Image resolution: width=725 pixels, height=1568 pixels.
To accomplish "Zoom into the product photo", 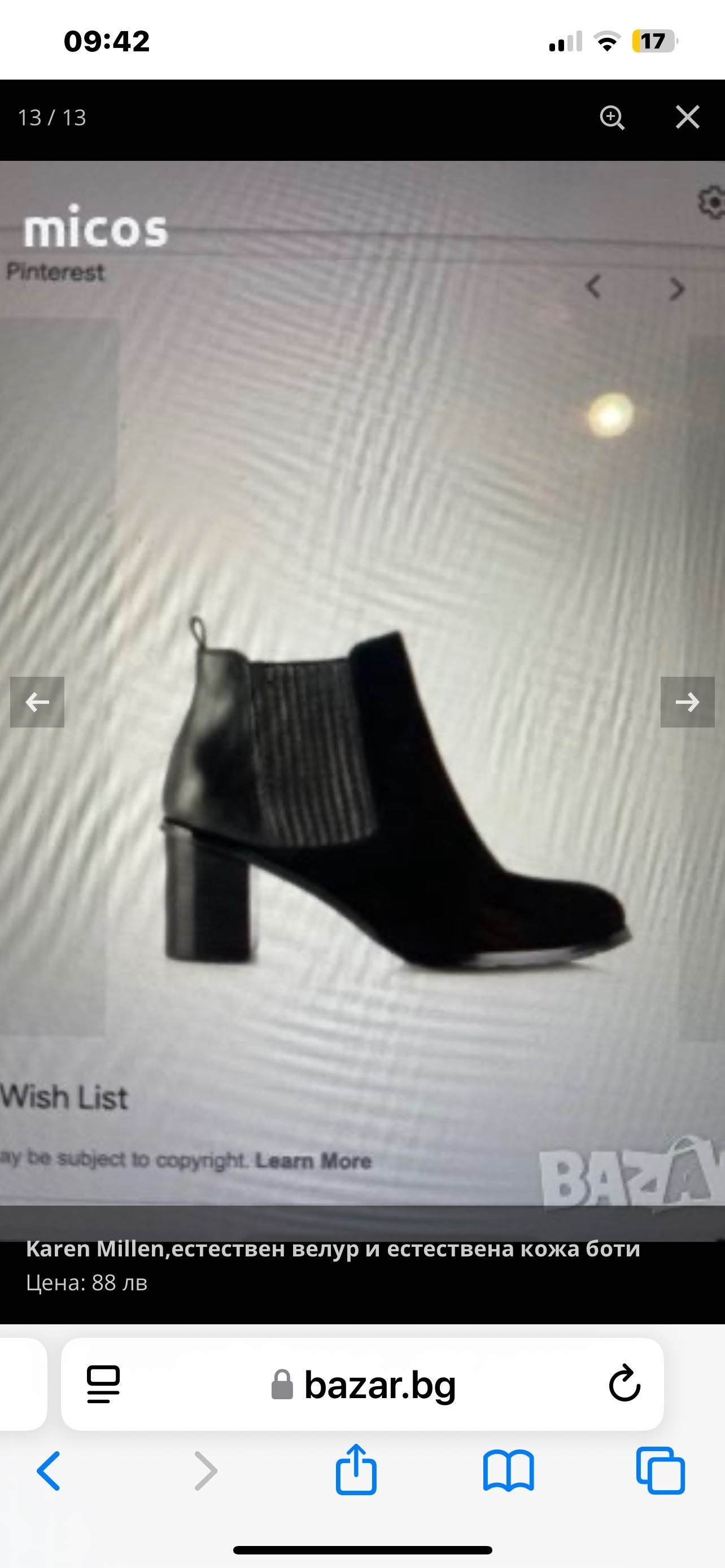I will click(x=612, y=117).
